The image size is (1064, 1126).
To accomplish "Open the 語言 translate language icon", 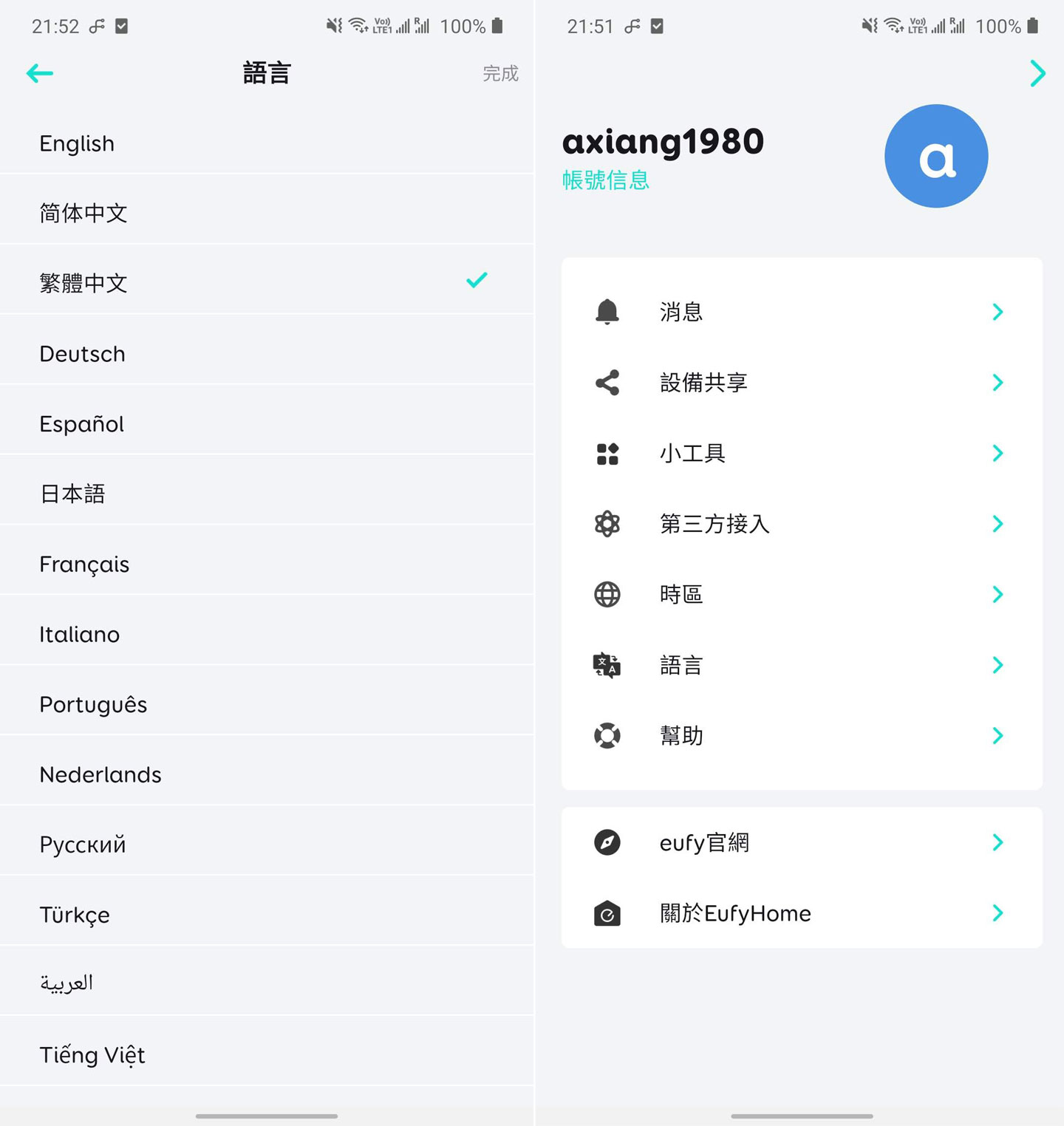I will coord(607,664).
